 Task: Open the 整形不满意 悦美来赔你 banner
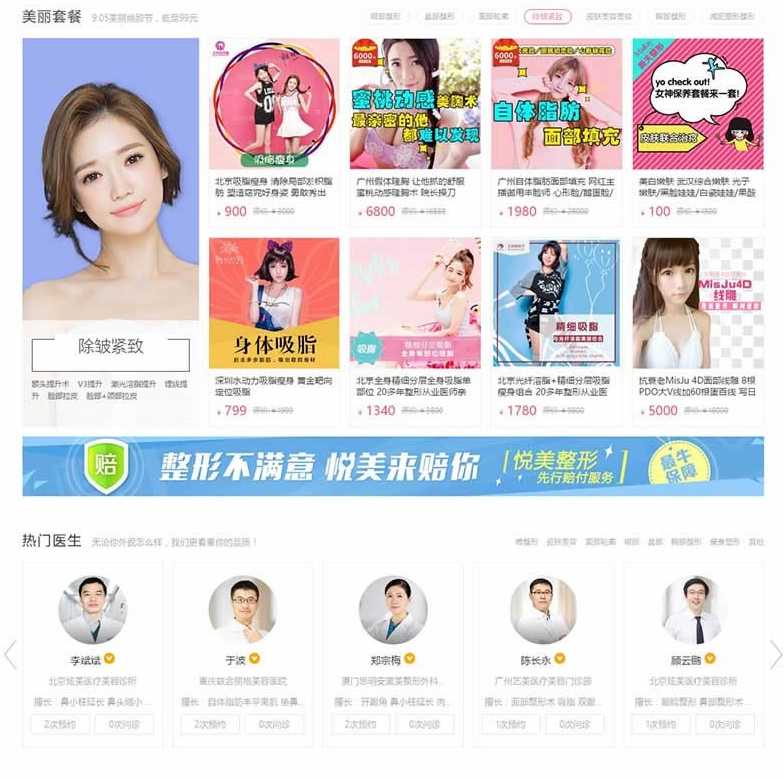point(392,466)
